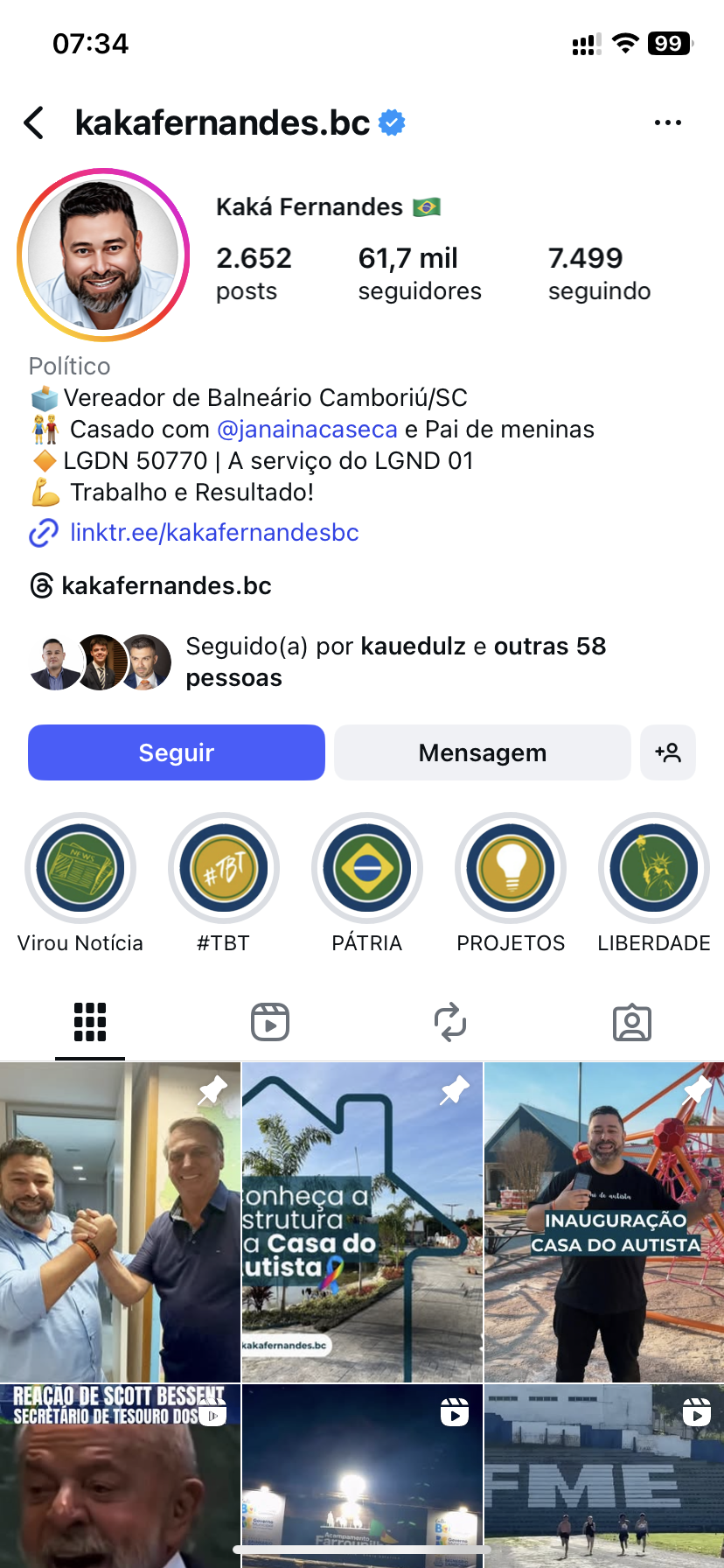This screenshot has width=724, height=1568.
Task: Follow this account with Seguir
Action: (x=177, y=752)
